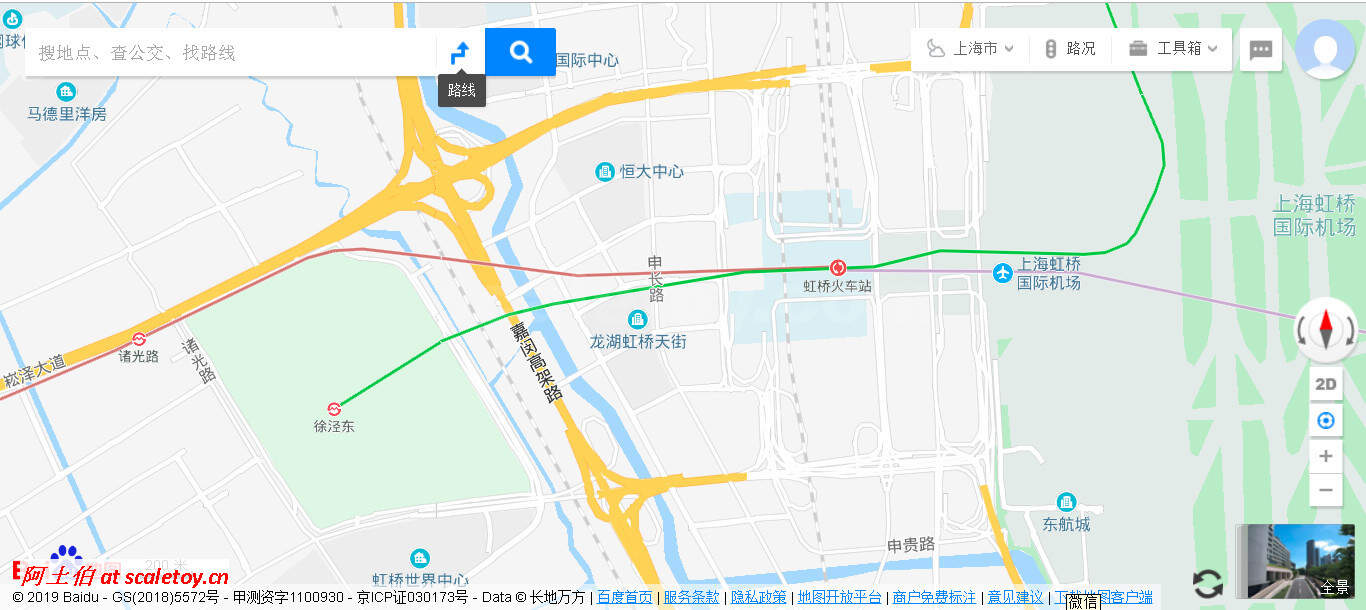The height and width of the screenshot is (610, 1366).
Task: Tap the map search input field
Action: pyautogui.click(x=230, y=53)
